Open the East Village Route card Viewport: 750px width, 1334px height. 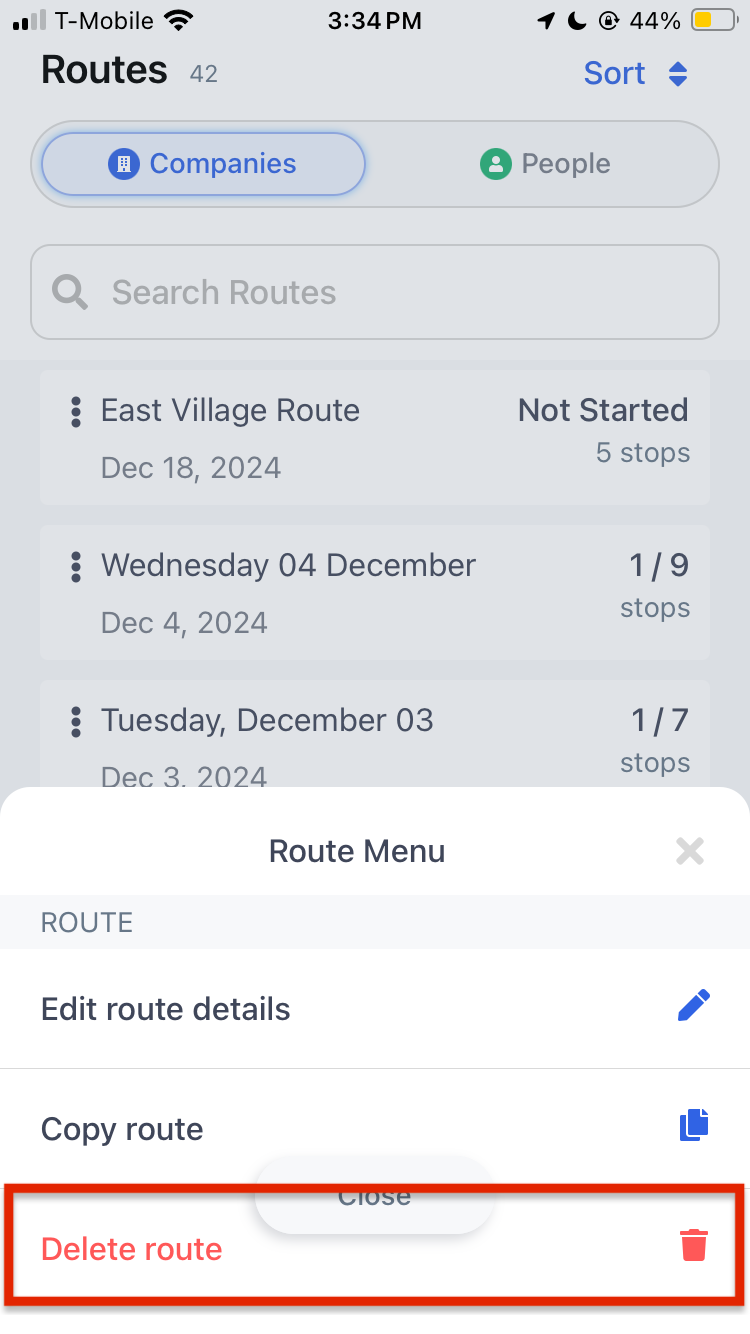tap(374, 437)
